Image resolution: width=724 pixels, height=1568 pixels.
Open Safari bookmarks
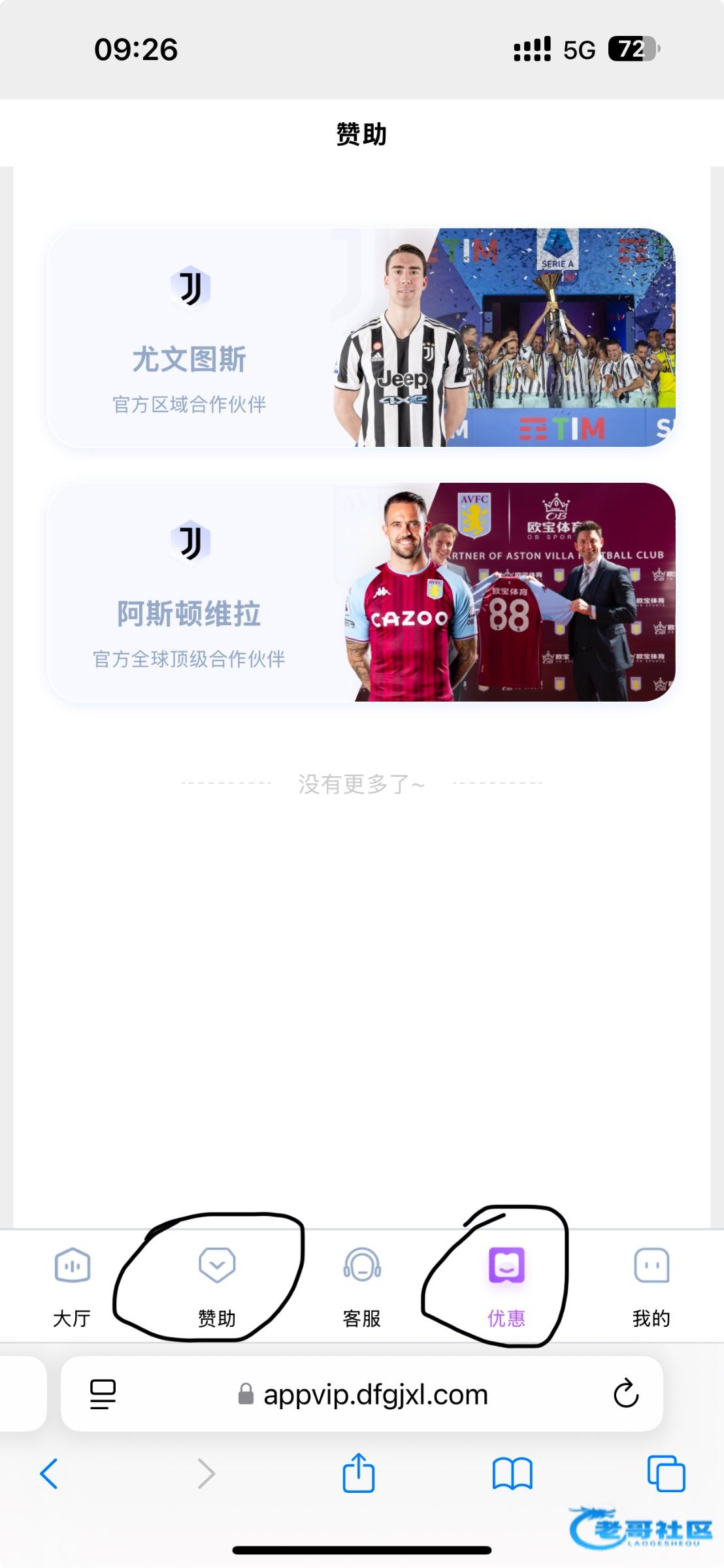pyautogui.click(x=512, y=1474)
